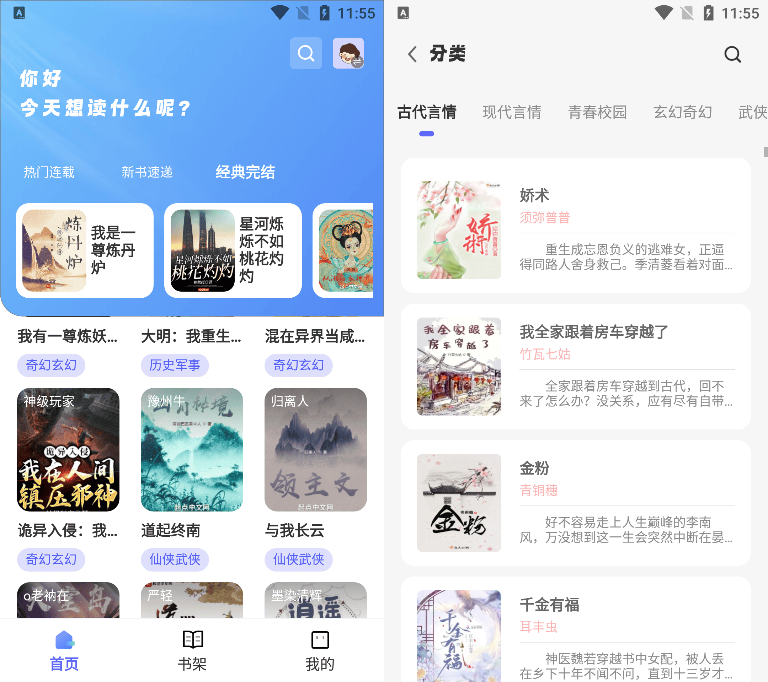This screenshot has width=768, height=682.
Task: Go to the 我的 tab
Action: [320, 650]
